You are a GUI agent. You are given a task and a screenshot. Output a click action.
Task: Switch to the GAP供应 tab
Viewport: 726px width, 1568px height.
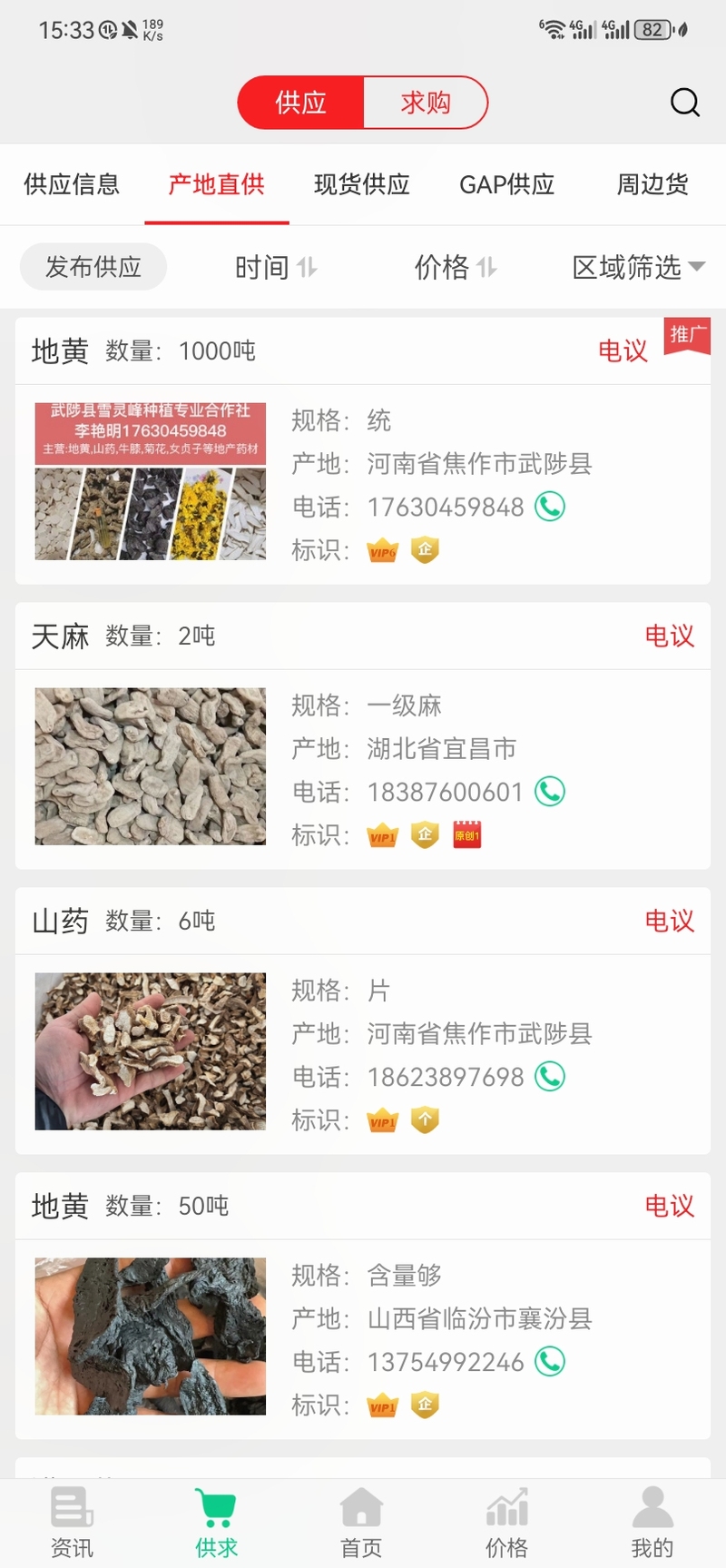506,184
